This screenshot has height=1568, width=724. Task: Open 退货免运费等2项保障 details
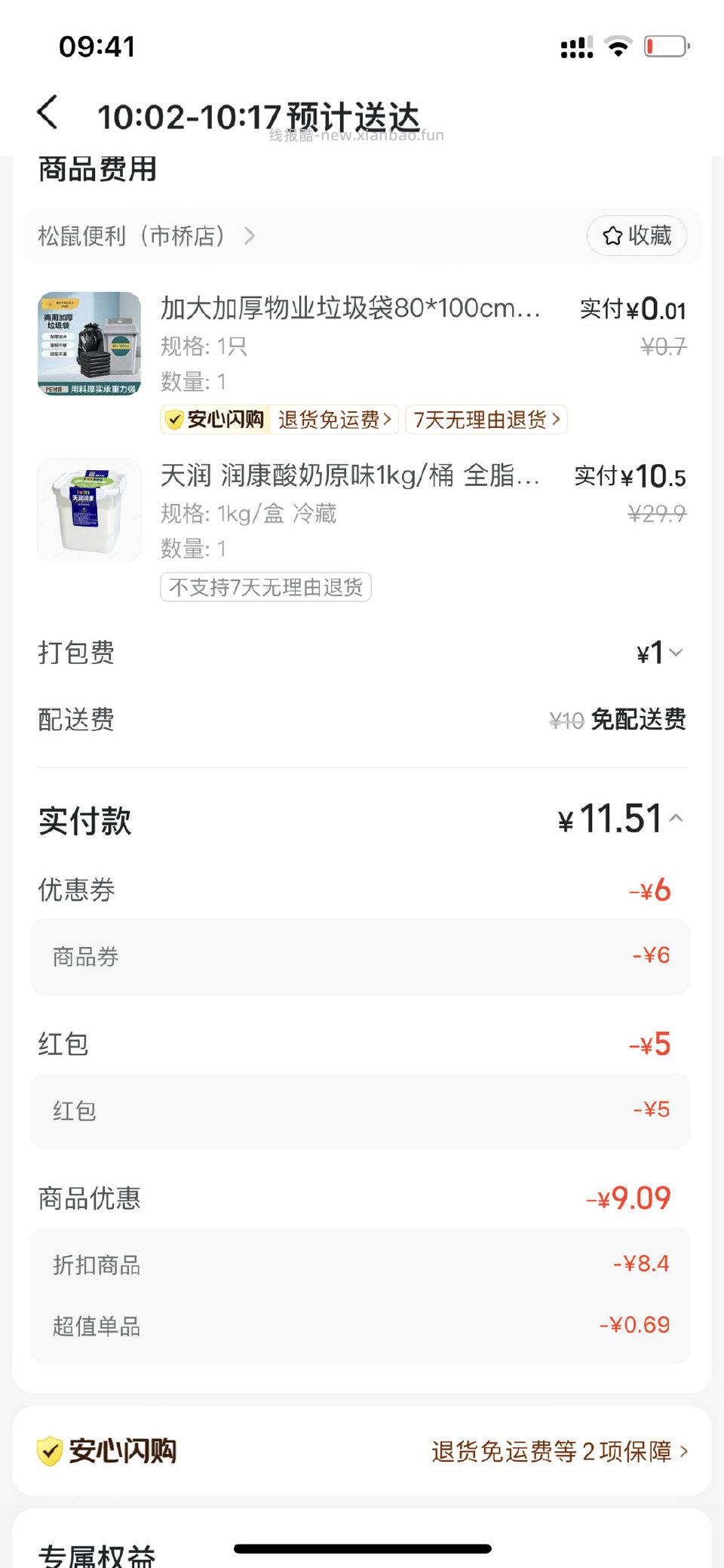[559, 1452]
